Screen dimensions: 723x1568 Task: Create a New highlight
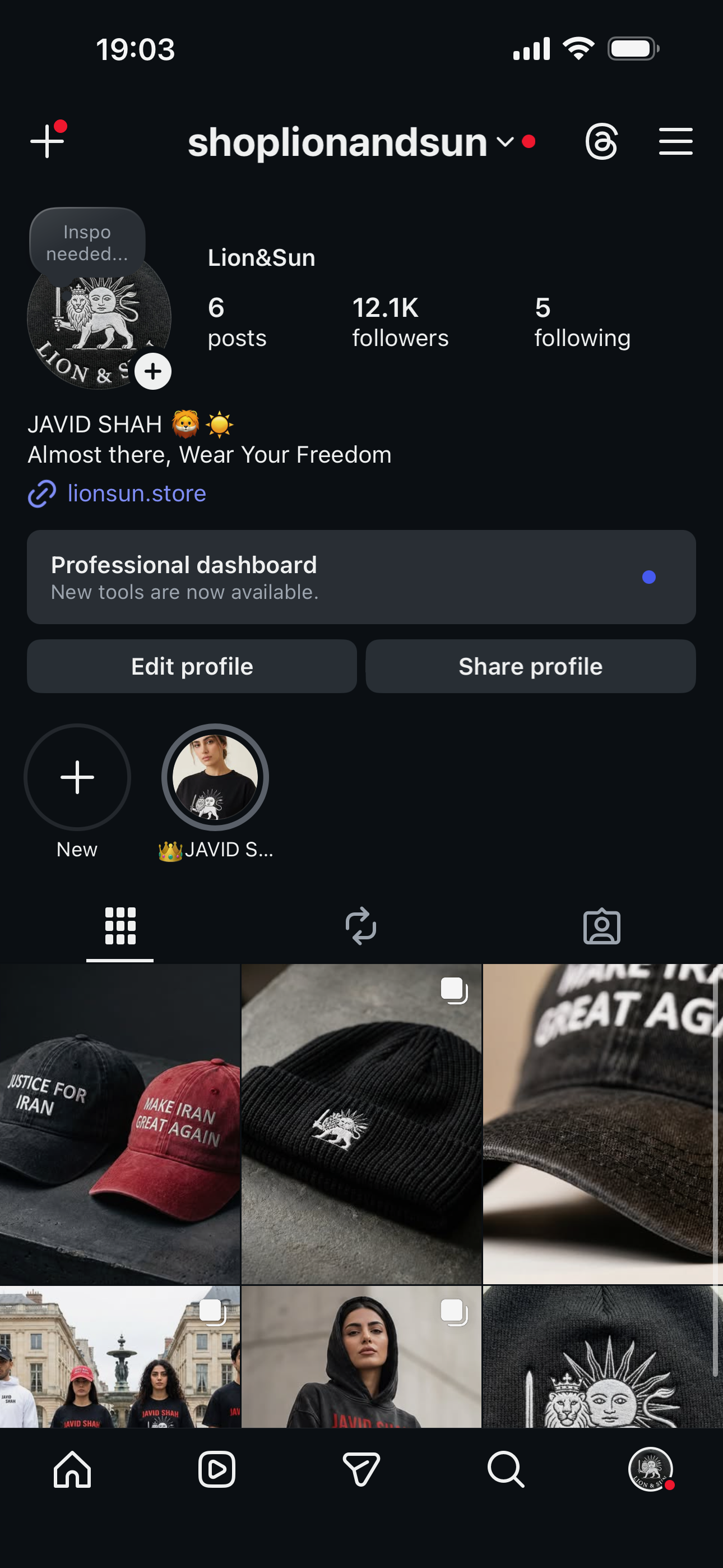(x=77, y=777)
